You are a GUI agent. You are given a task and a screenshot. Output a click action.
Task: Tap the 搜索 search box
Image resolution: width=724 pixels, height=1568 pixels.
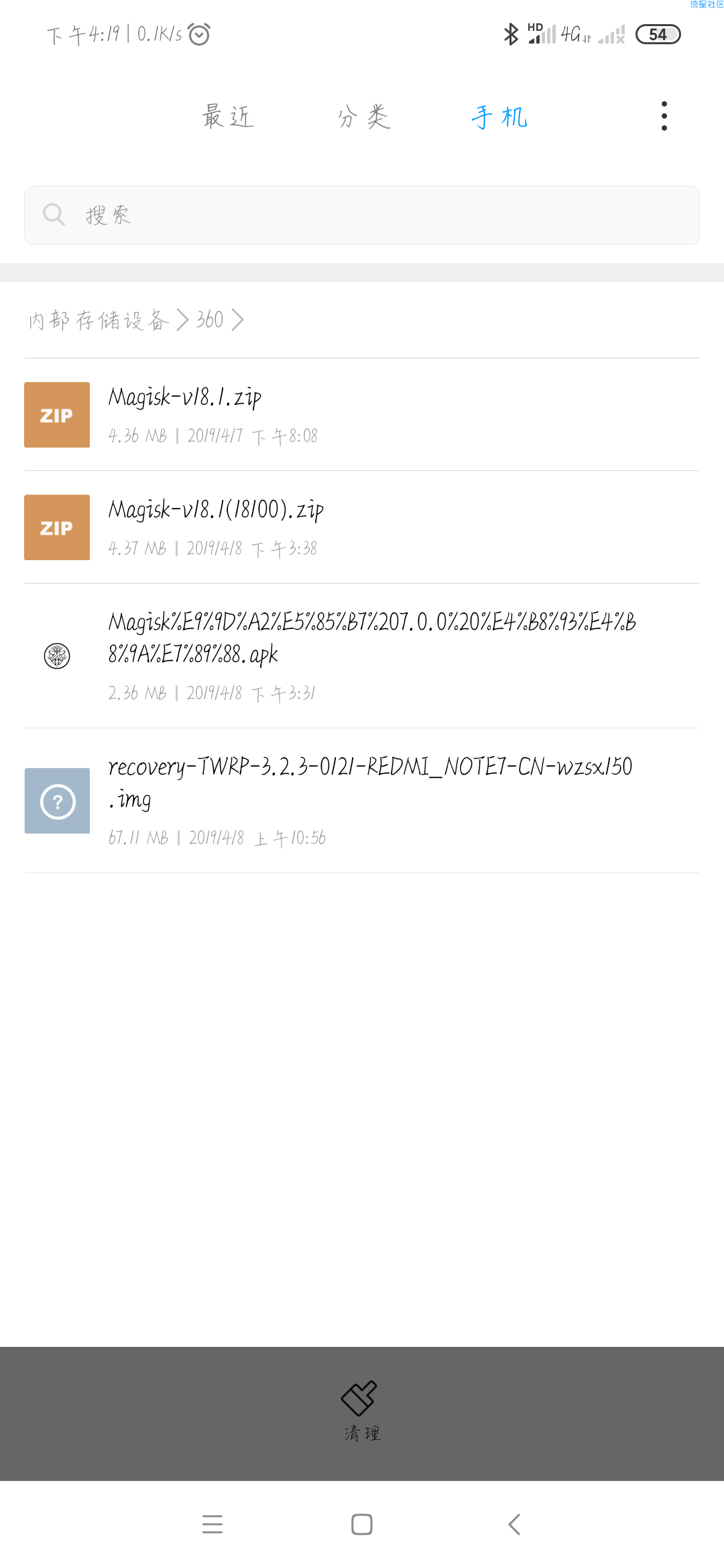(x=362, y=215)
